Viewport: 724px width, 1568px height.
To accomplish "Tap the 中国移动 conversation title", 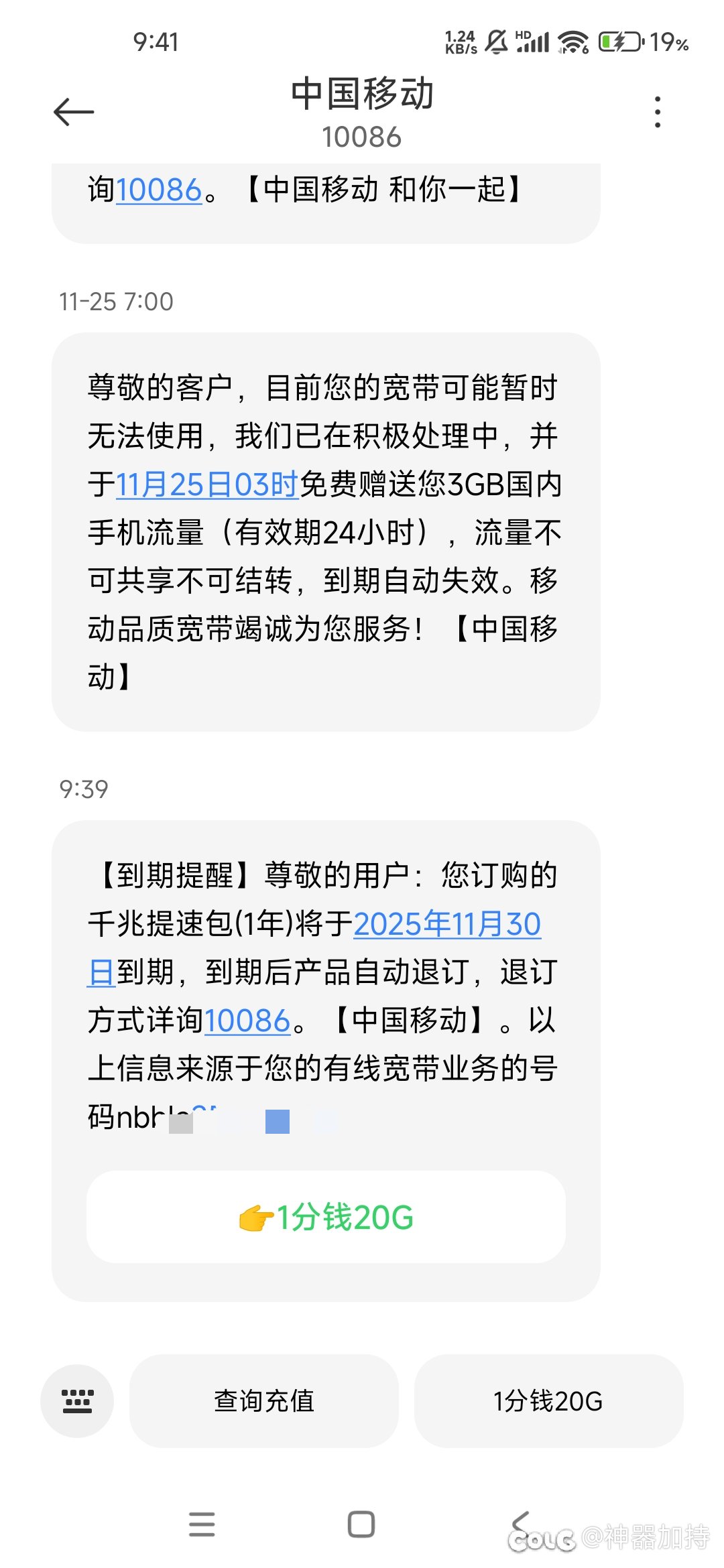I will coord(362,94).
